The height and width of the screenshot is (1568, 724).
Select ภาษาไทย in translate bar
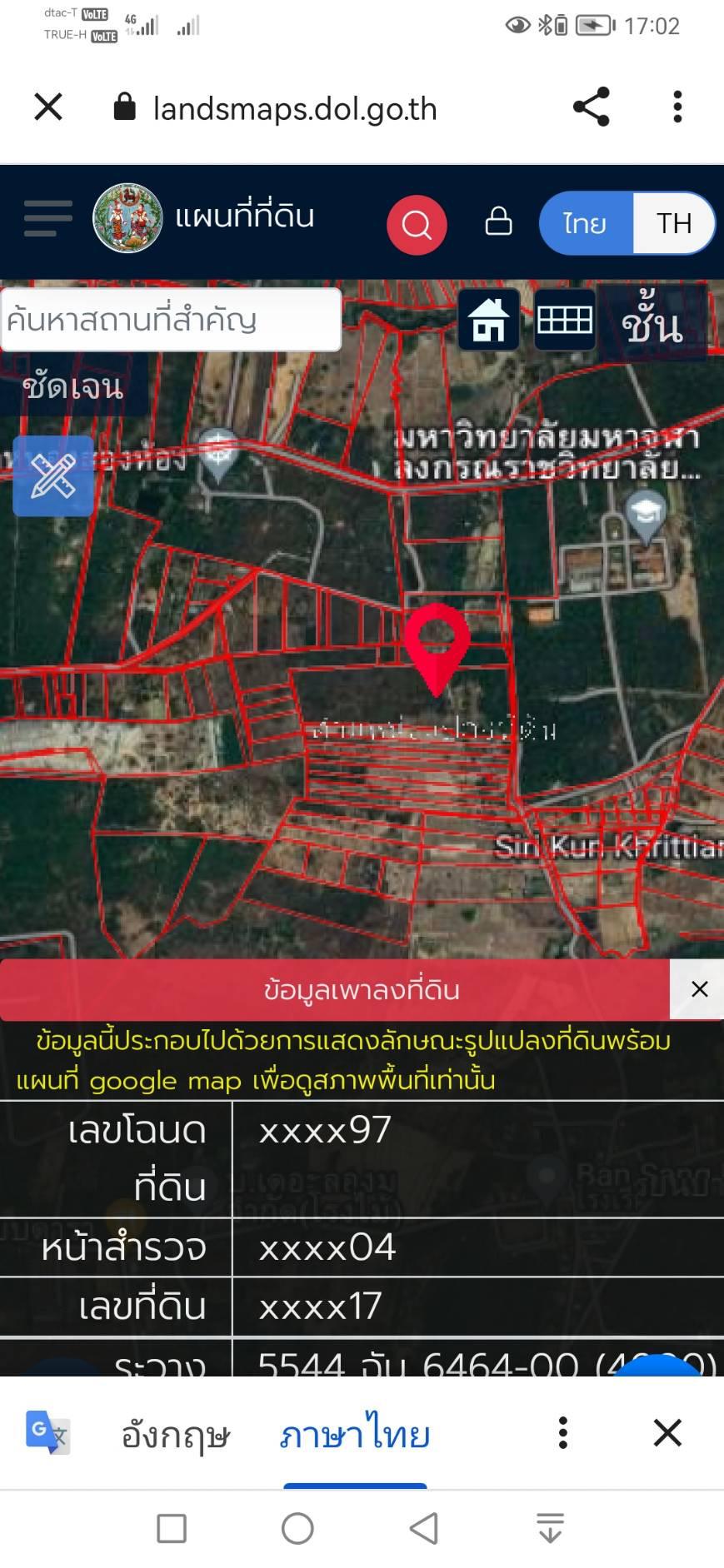coord(355,1435)
